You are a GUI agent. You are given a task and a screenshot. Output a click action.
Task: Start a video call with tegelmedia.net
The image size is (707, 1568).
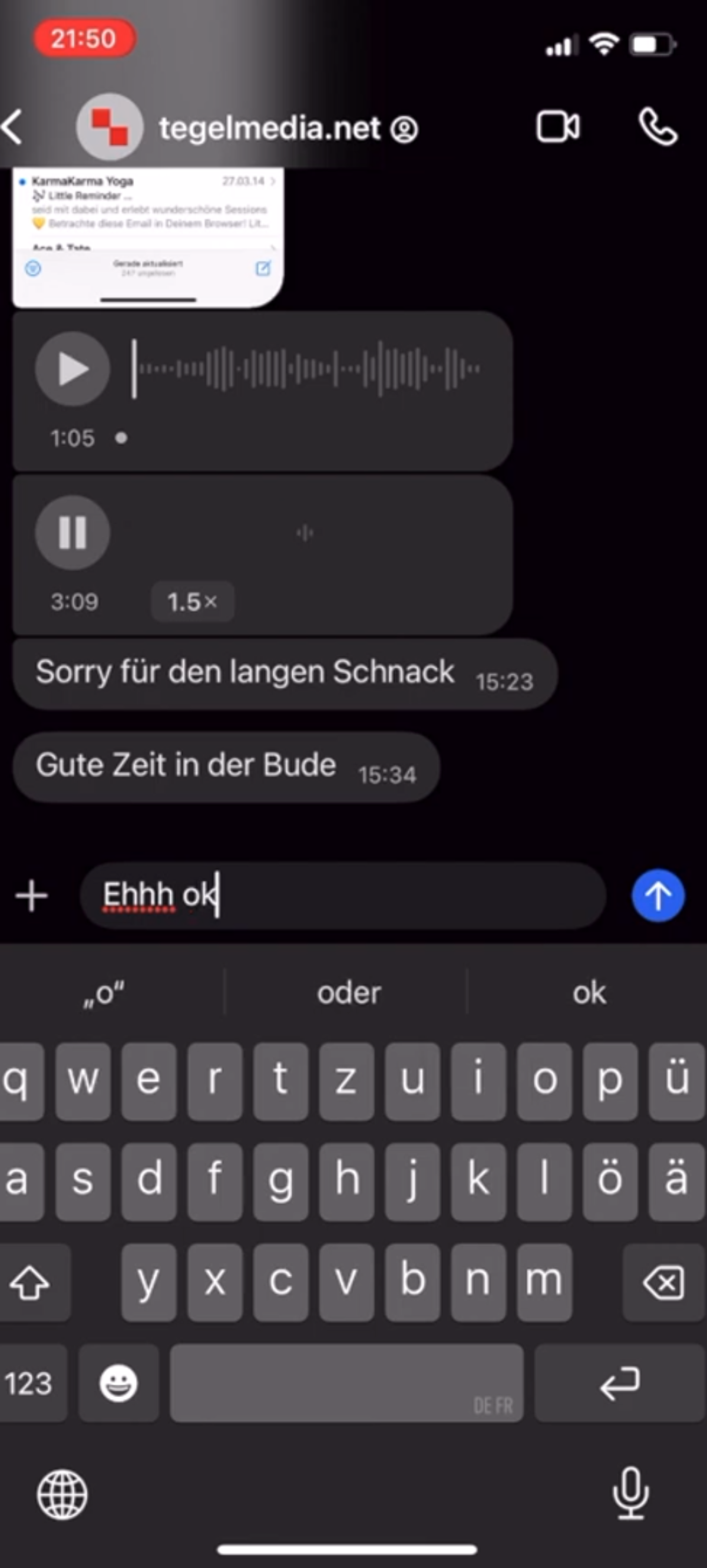[x=557, y=127]
